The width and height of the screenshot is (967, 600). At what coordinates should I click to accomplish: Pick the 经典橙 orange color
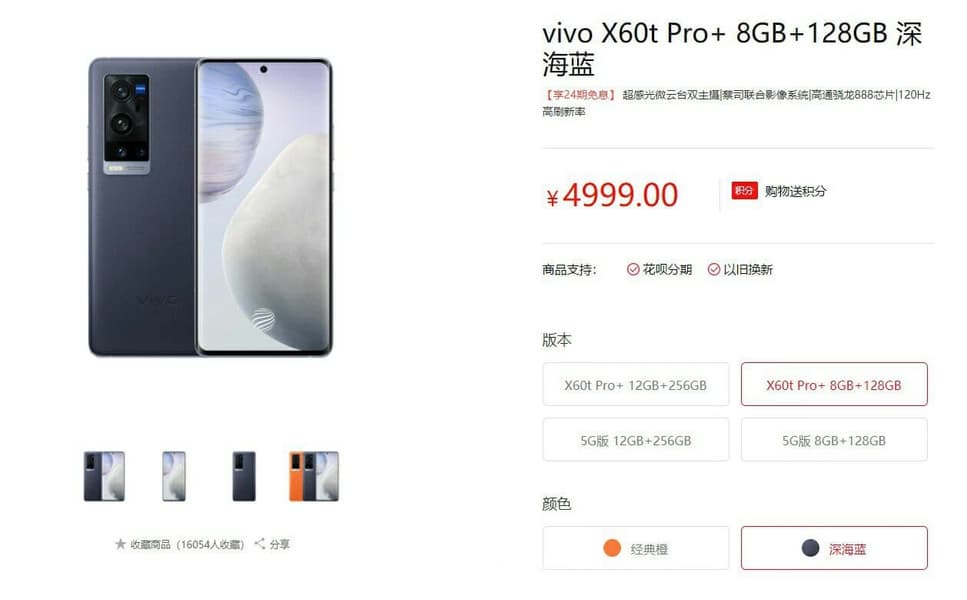click(x=635, y=548)
